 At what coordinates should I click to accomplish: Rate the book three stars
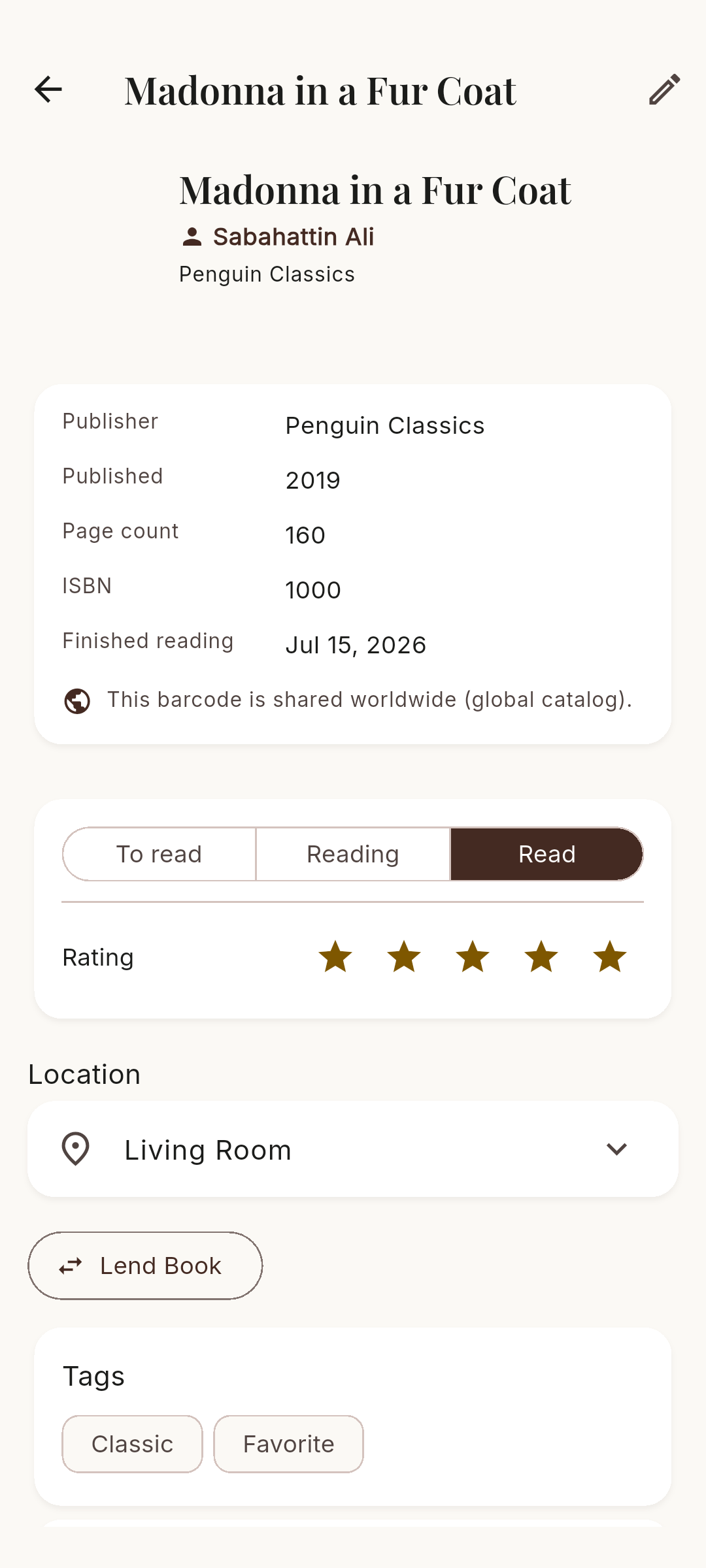pos(473,957)
